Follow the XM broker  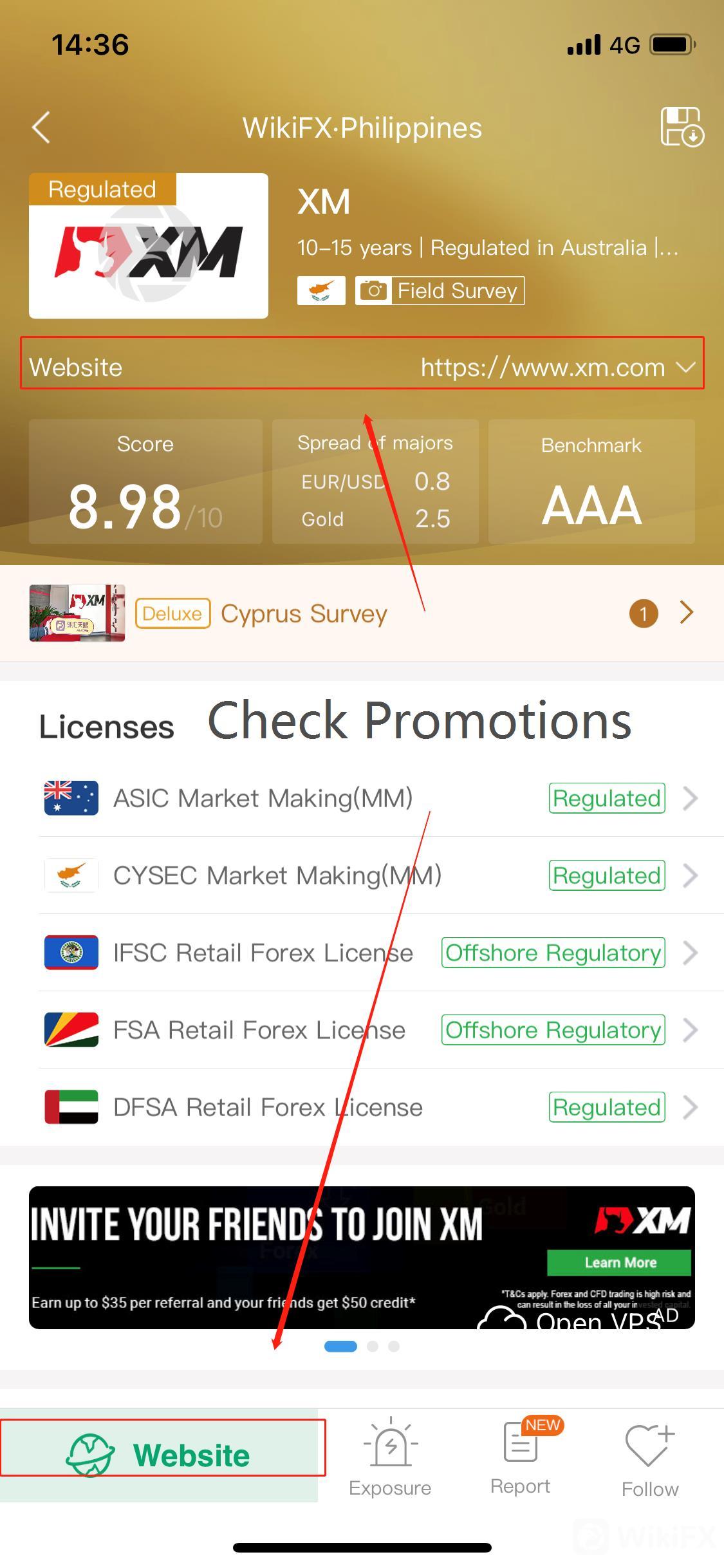650,1458
